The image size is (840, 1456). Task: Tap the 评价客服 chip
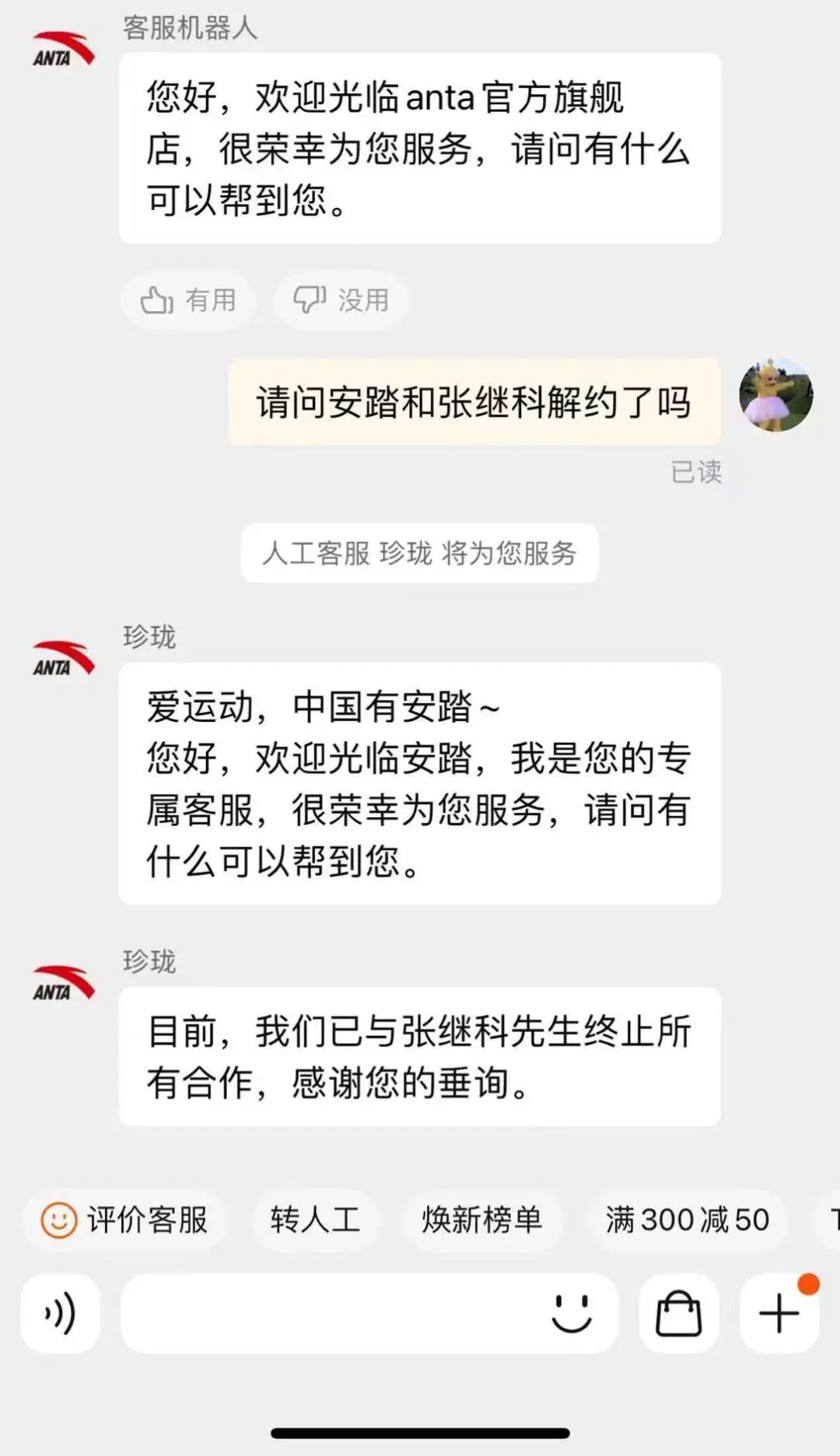(x=126, y=1220)
